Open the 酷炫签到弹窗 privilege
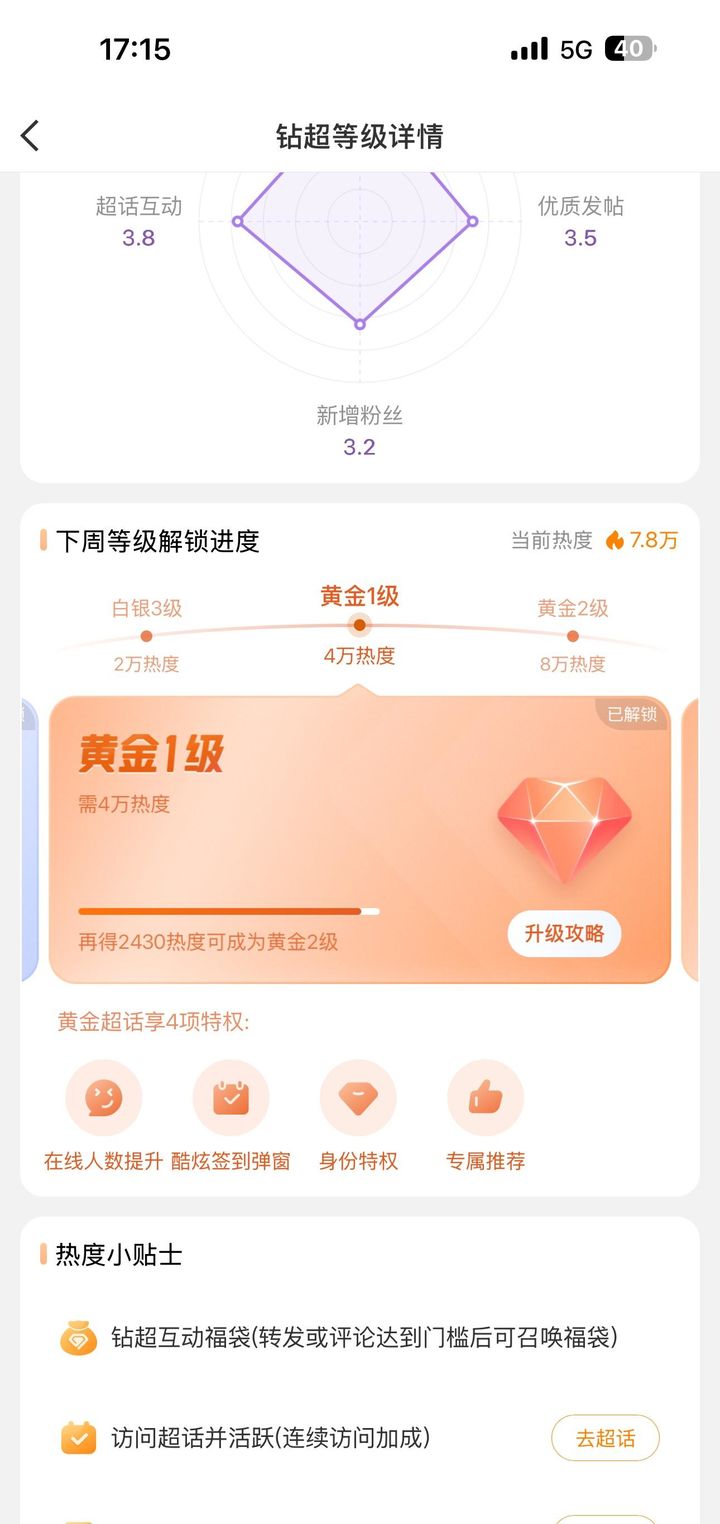The image size is (720, 1524). pos(231,1098)
